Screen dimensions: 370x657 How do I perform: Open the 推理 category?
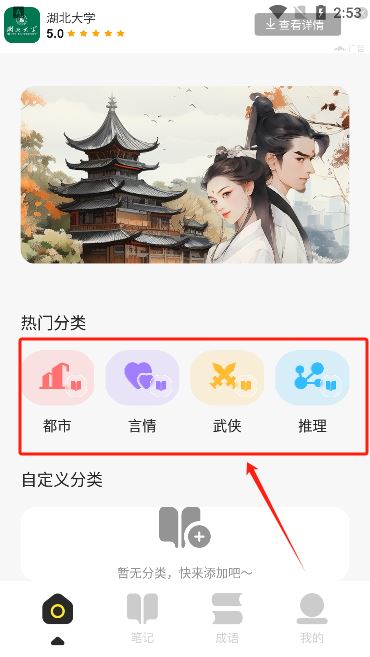[312, 392]
